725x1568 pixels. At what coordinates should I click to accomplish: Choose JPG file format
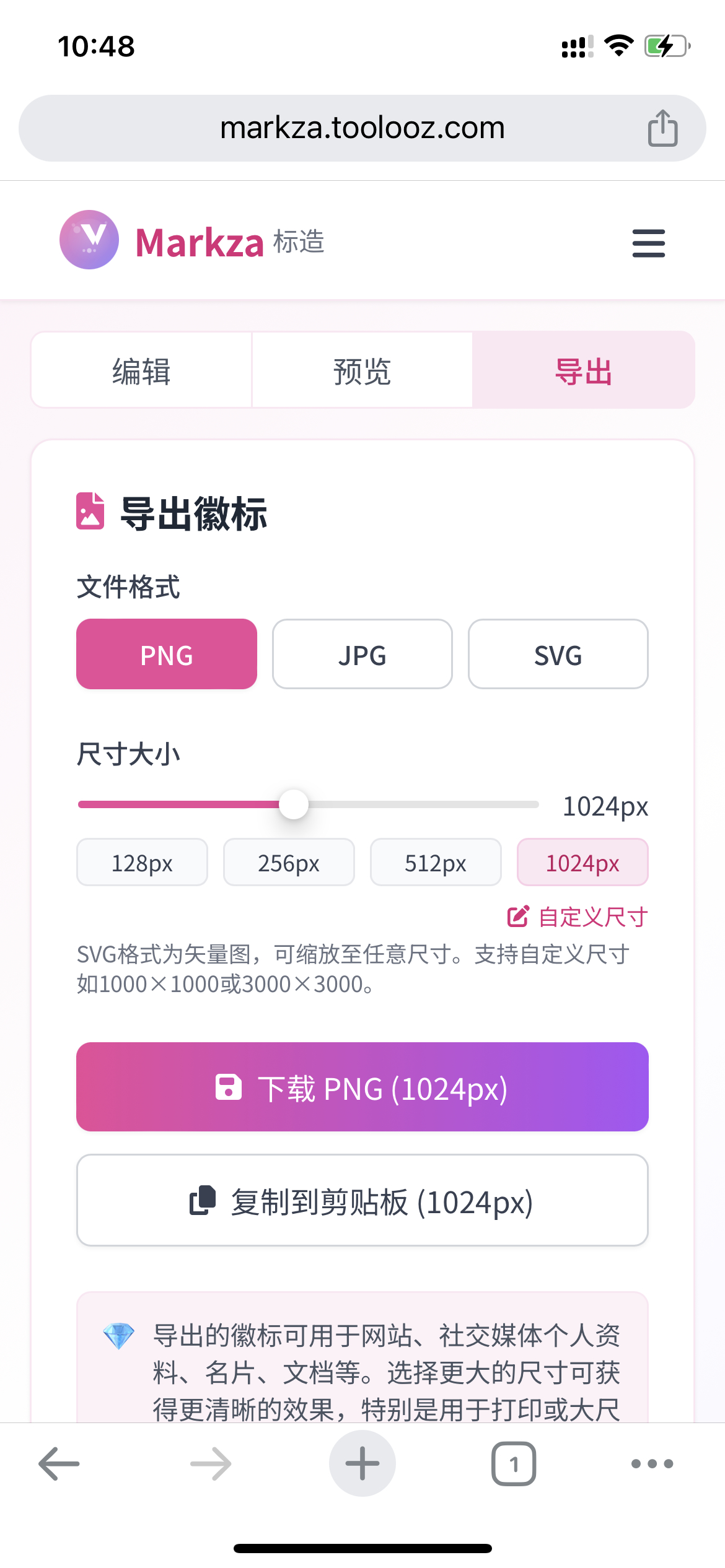[362, 655]
